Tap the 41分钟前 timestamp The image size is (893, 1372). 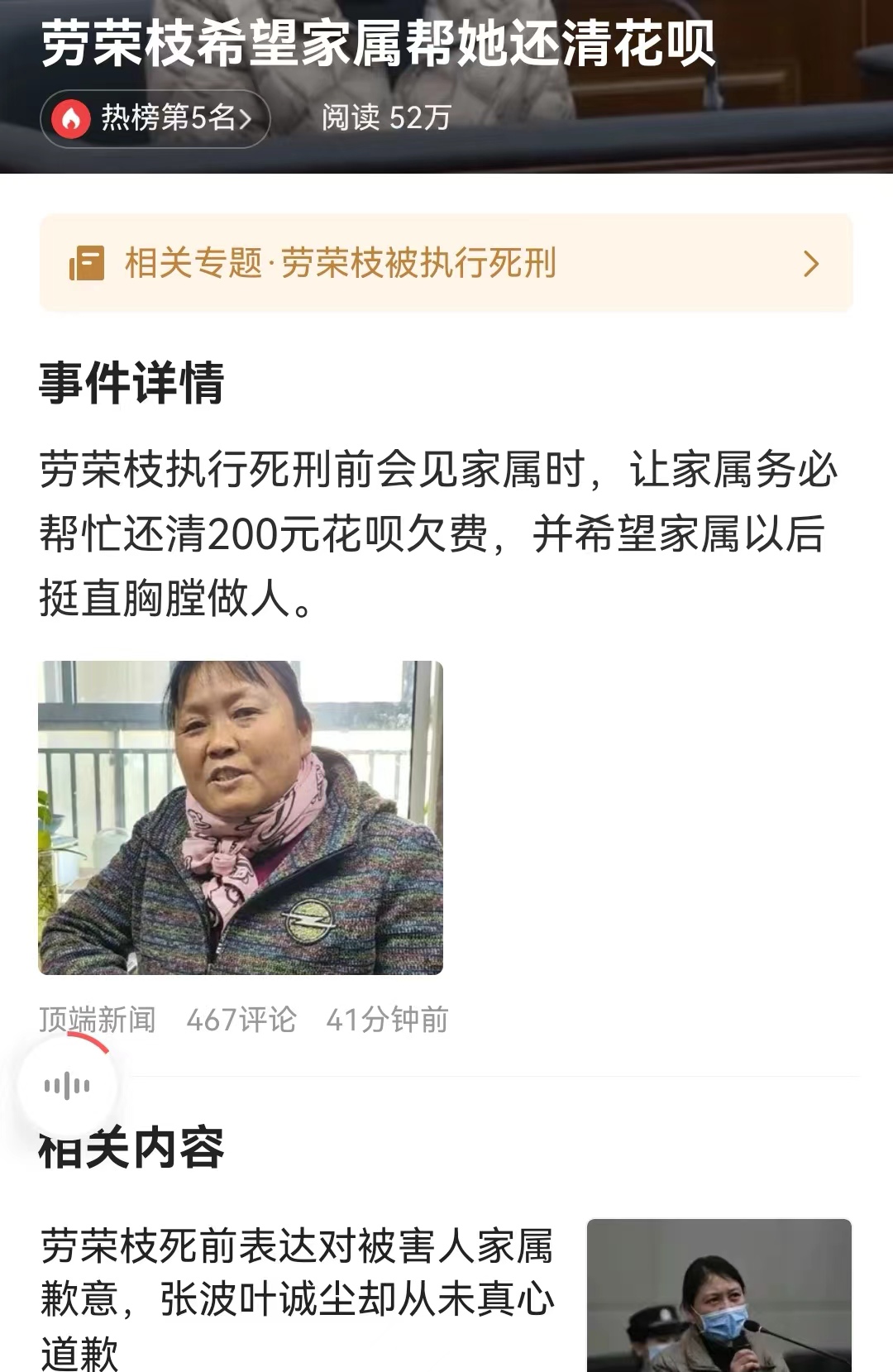point(388,1020)
